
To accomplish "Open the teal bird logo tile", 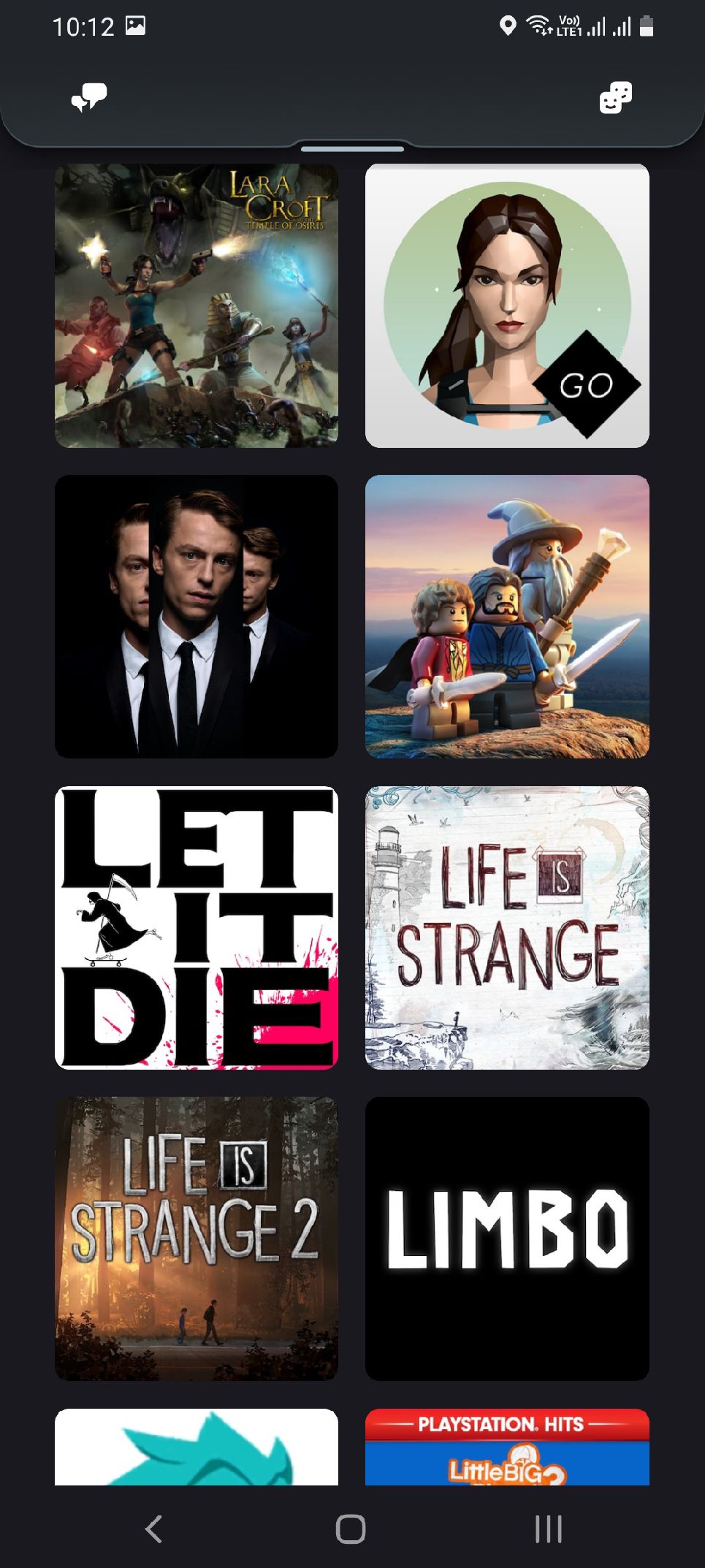I will (x=197, y=1447).
